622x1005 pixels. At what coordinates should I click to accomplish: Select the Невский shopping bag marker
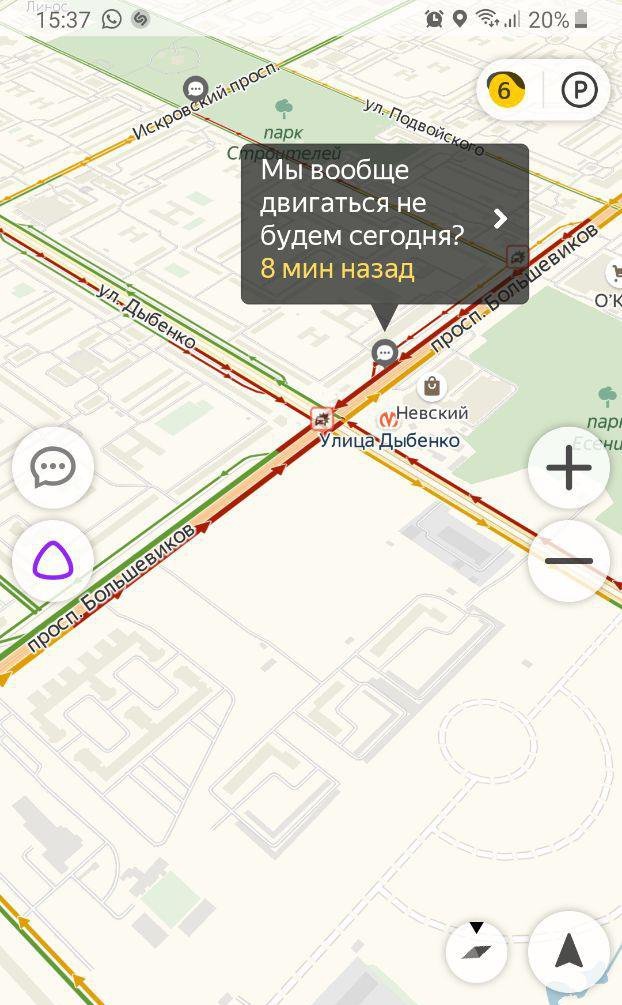tap(432, 386)
